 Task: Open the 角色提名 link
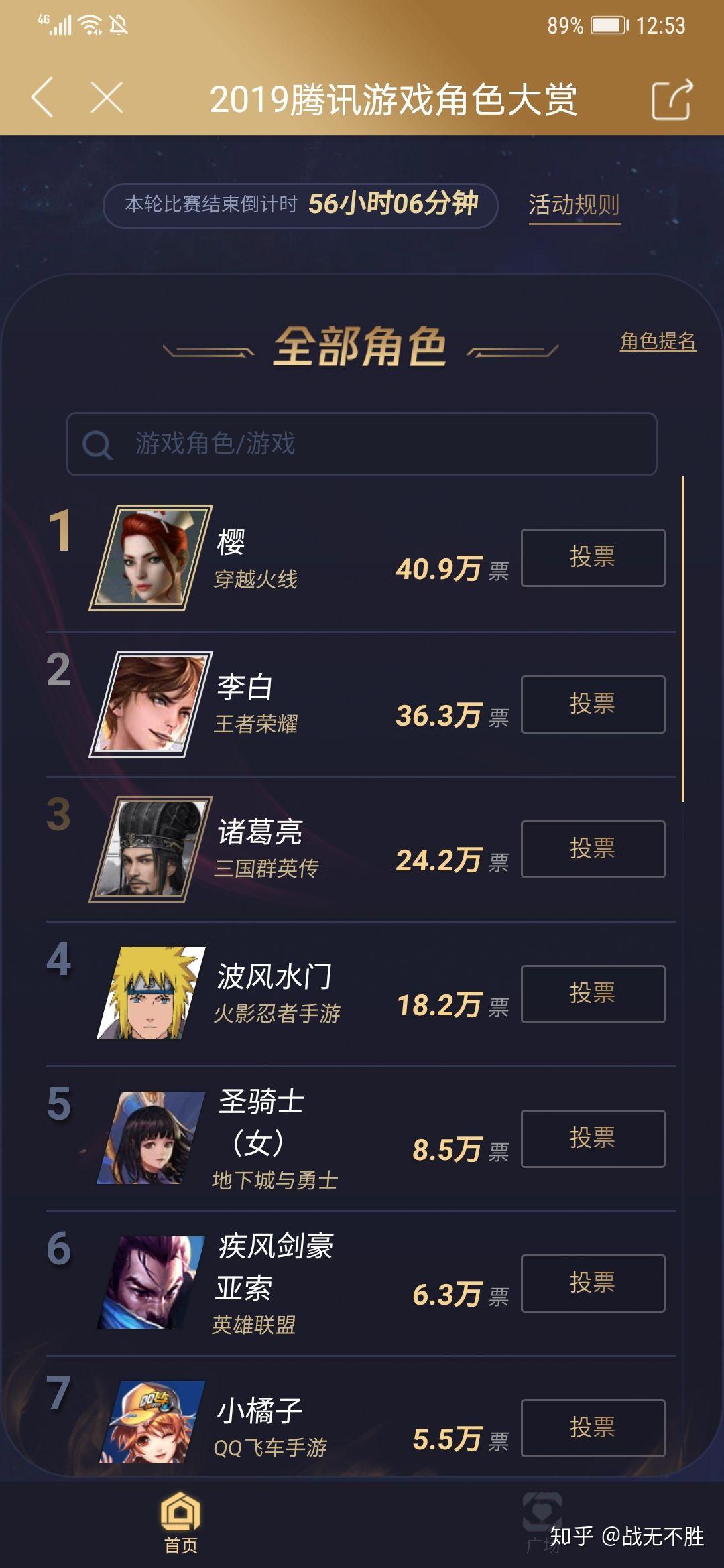point(658,341)
